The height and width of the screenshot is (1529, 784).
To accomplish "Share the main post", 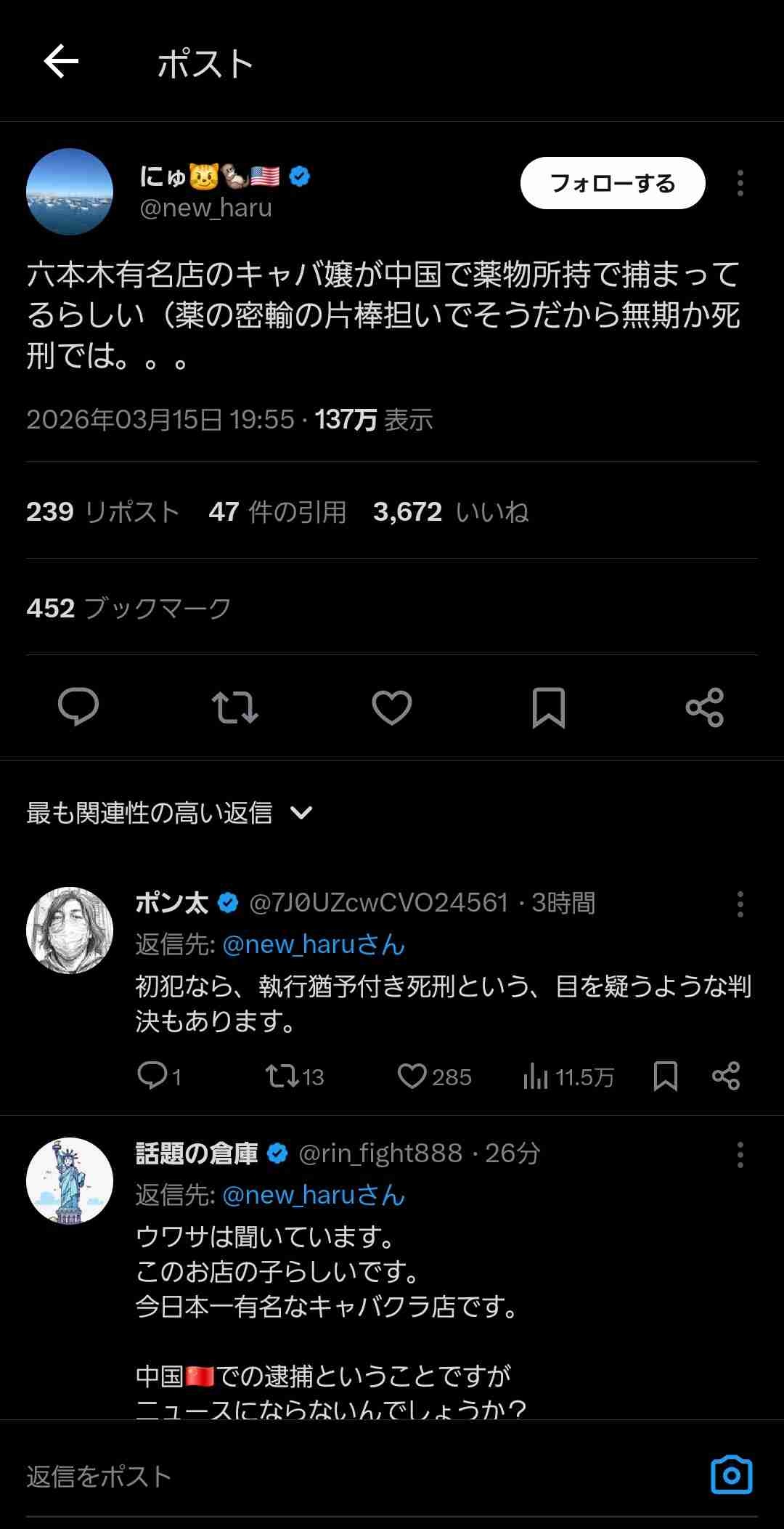I will (704, 707).
